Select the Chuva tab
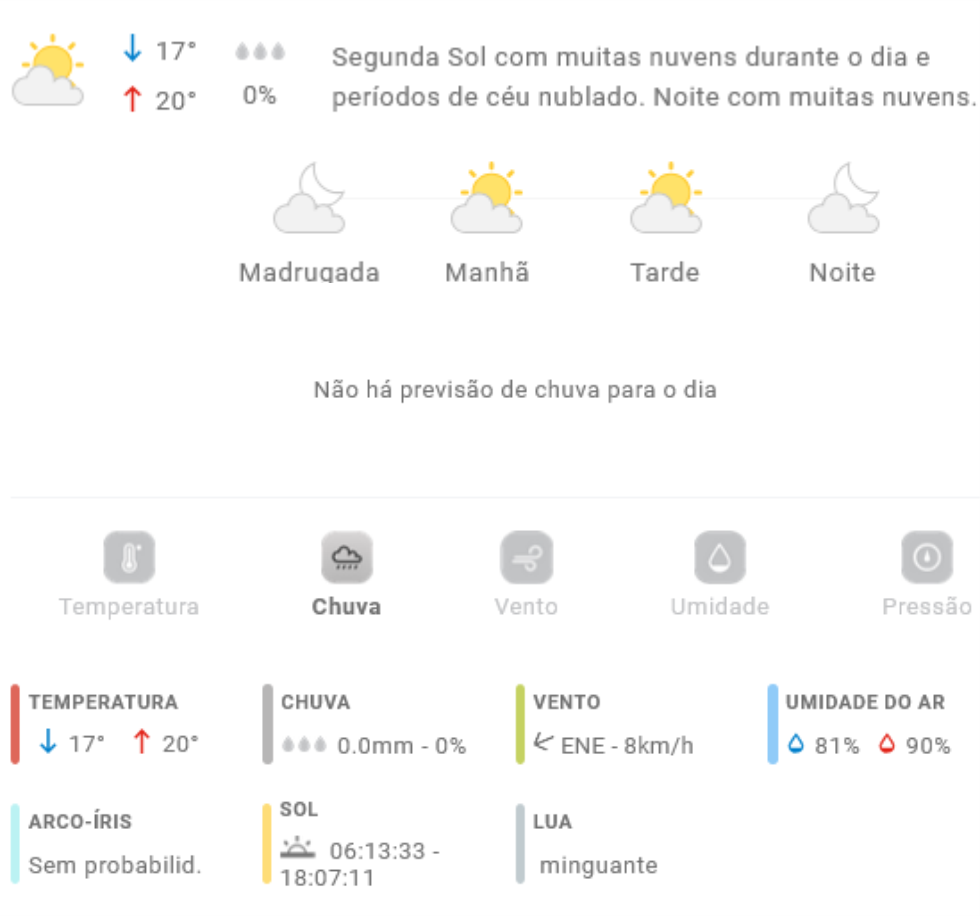This screenshot has height=916, width=980. (x=346, y=574)
